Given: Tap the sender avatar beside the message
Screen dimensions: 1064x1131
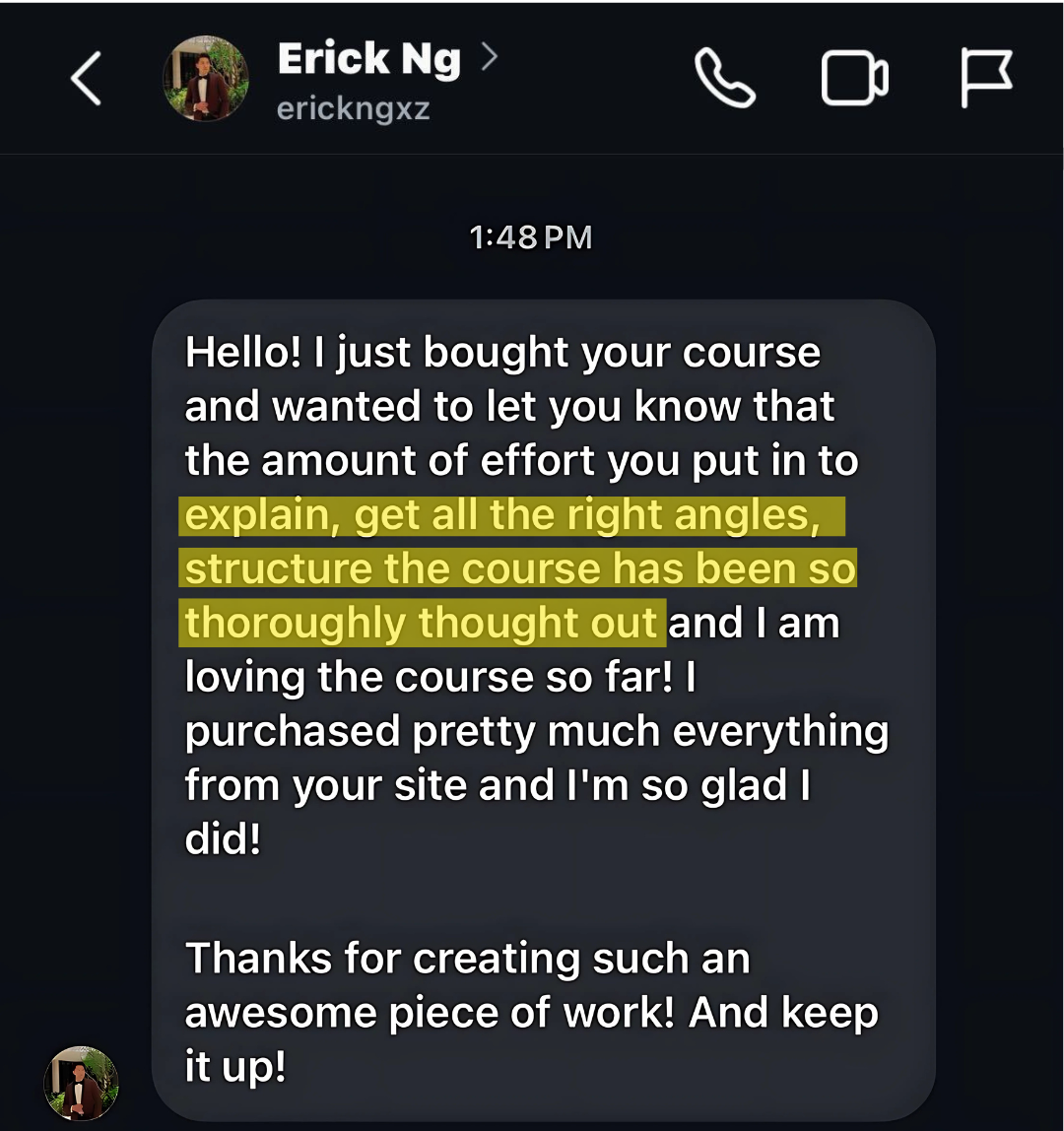Looking at the screenshot, I should click(x=82, y=1083).
